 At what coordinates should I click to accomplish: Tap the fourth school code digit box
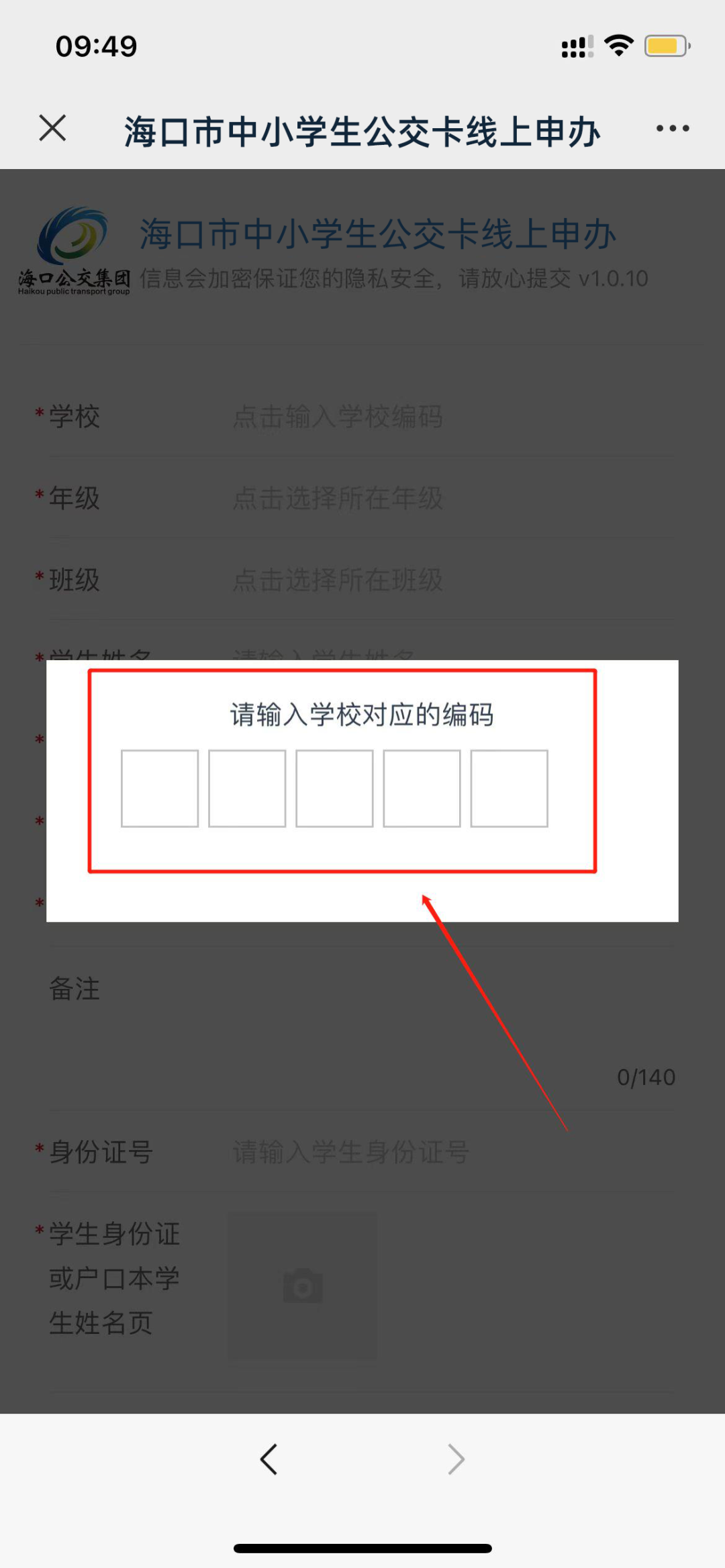422,788
